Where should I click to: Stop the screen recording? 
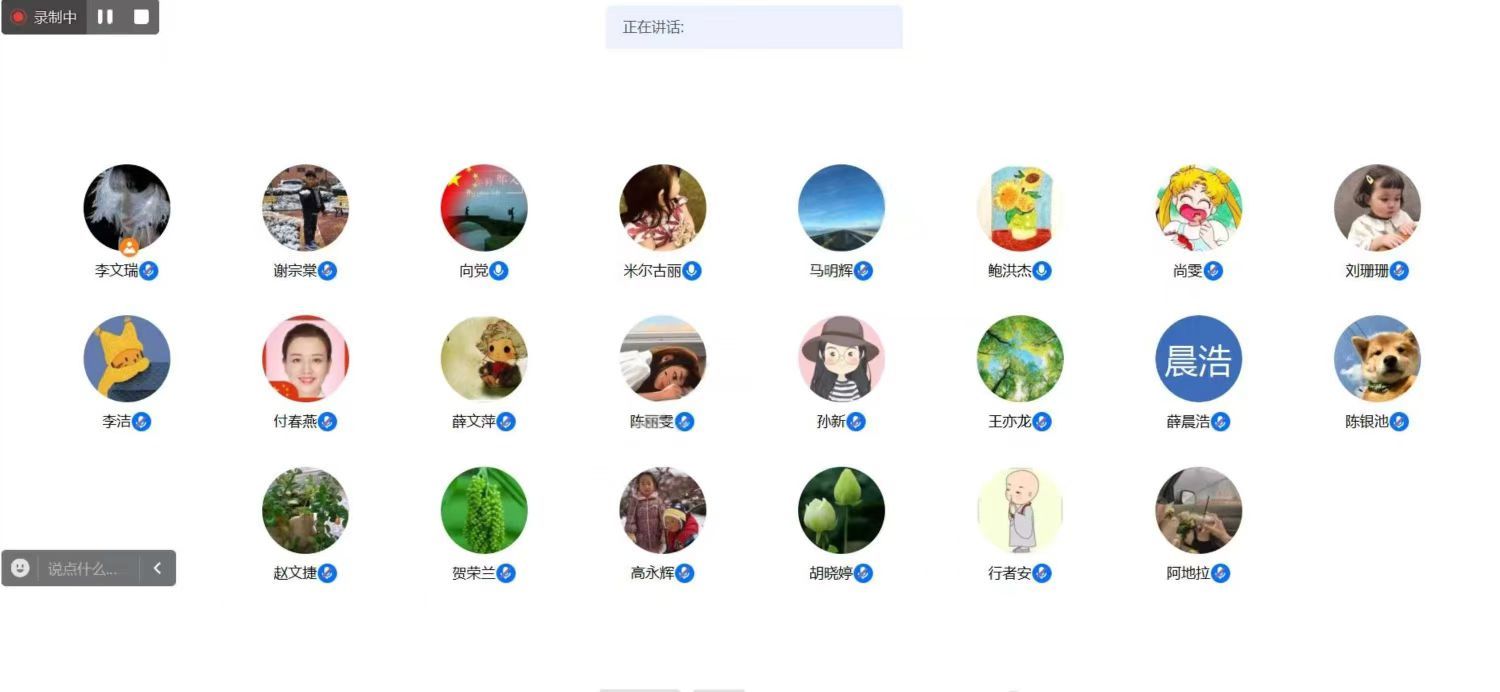[x=141, y=17]
